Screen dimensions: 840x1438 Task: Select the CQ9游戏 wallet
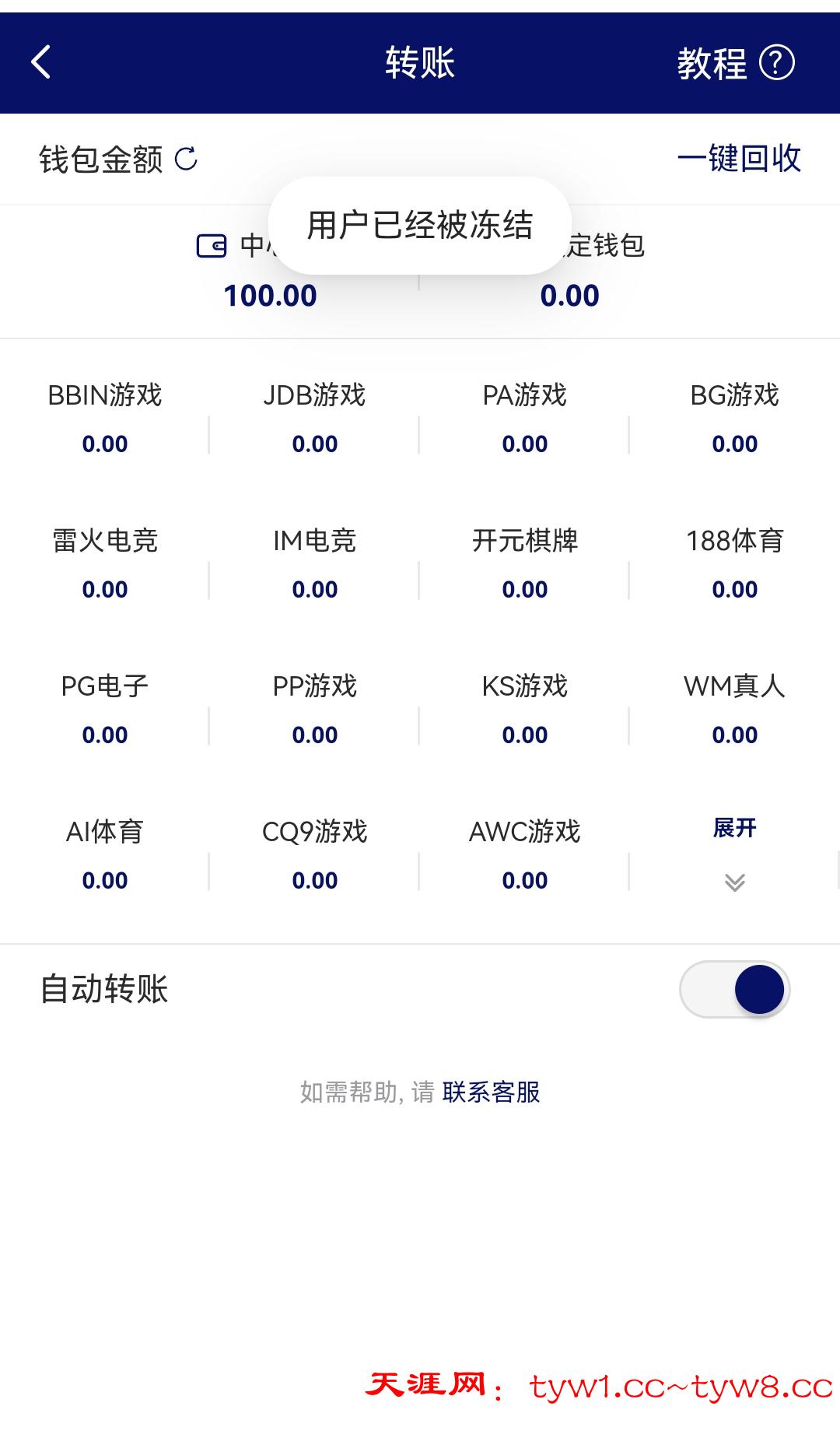[315, 855]
